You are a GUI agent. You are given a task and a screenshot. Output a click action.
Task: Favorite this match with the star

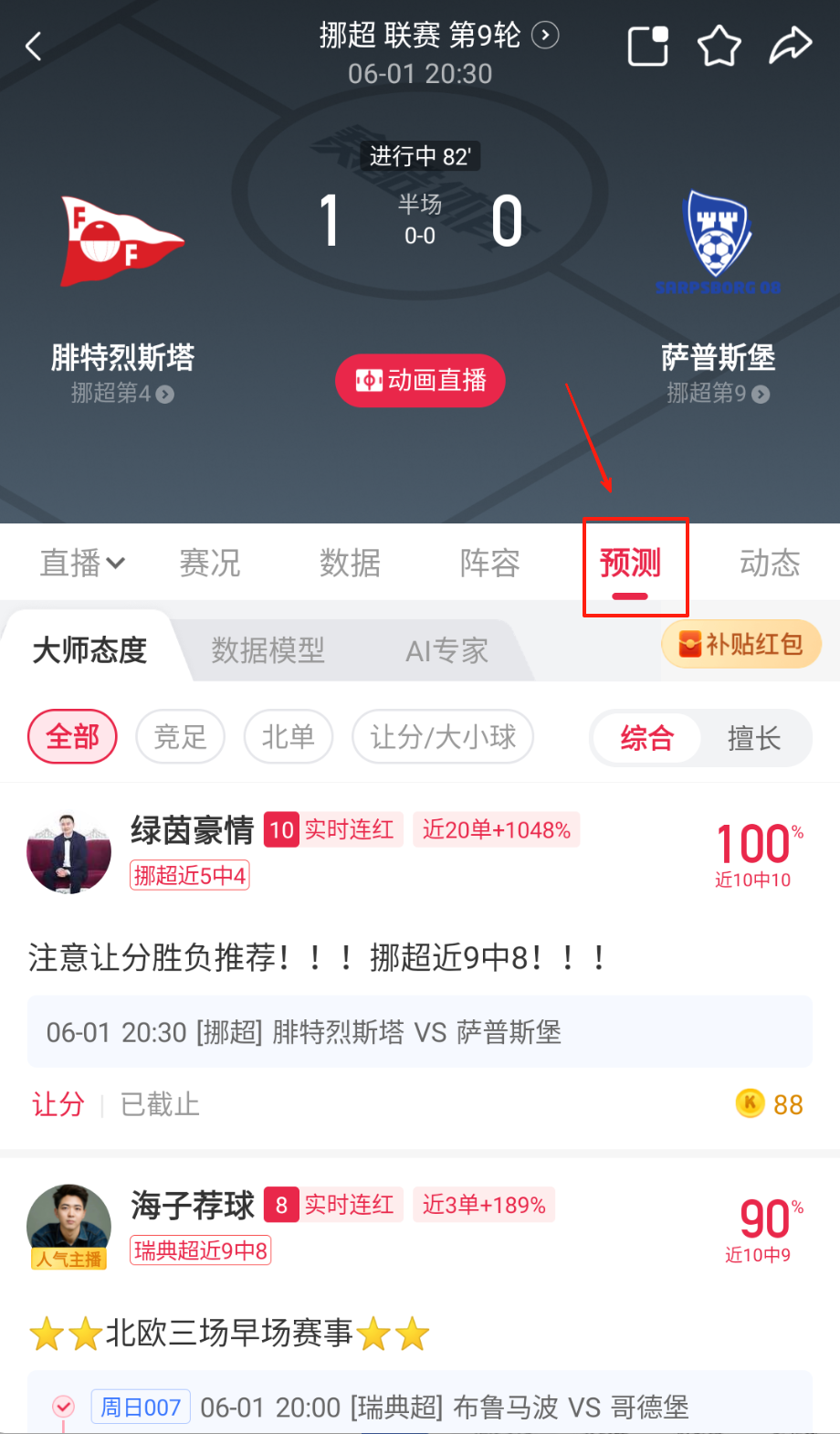719,46
